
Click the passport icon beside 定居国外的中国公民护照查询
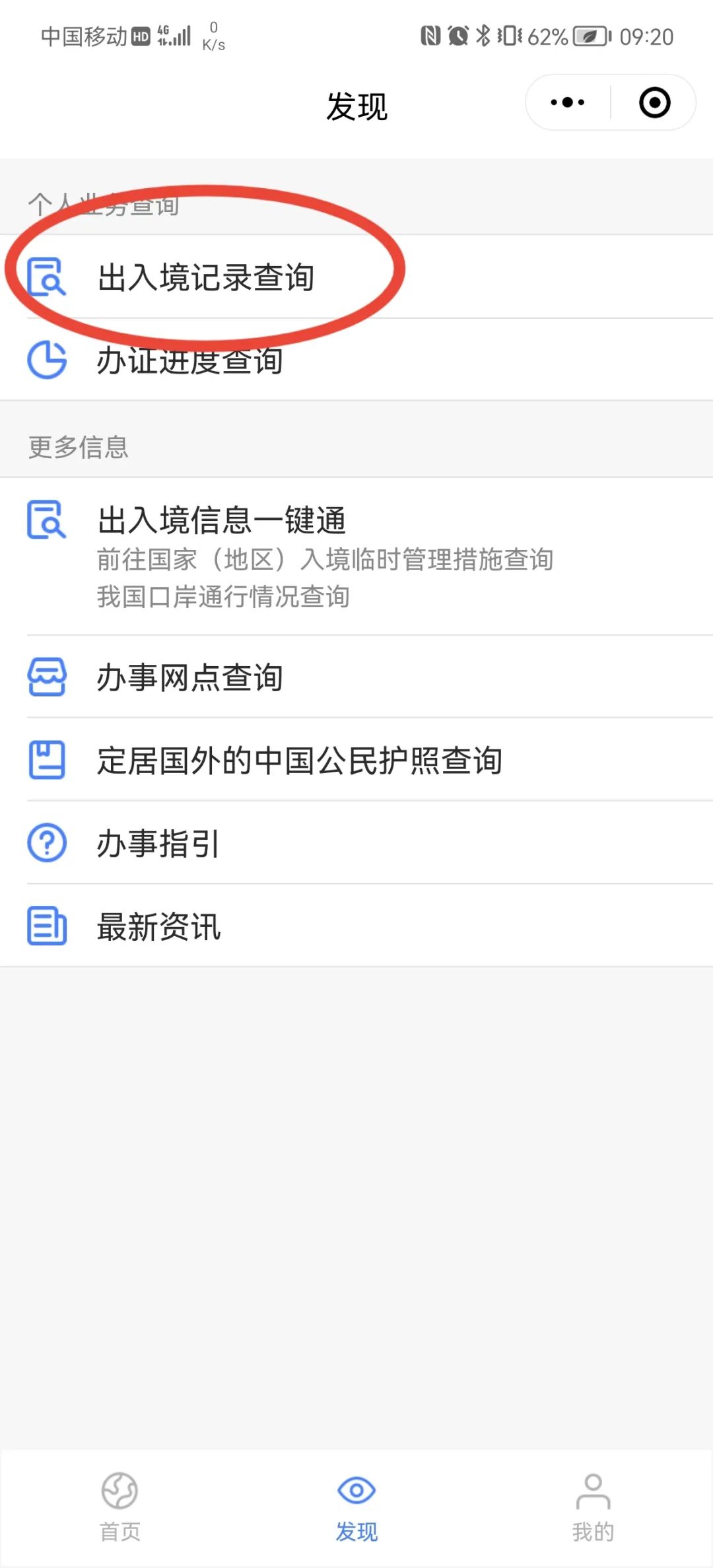coord(46,760)
